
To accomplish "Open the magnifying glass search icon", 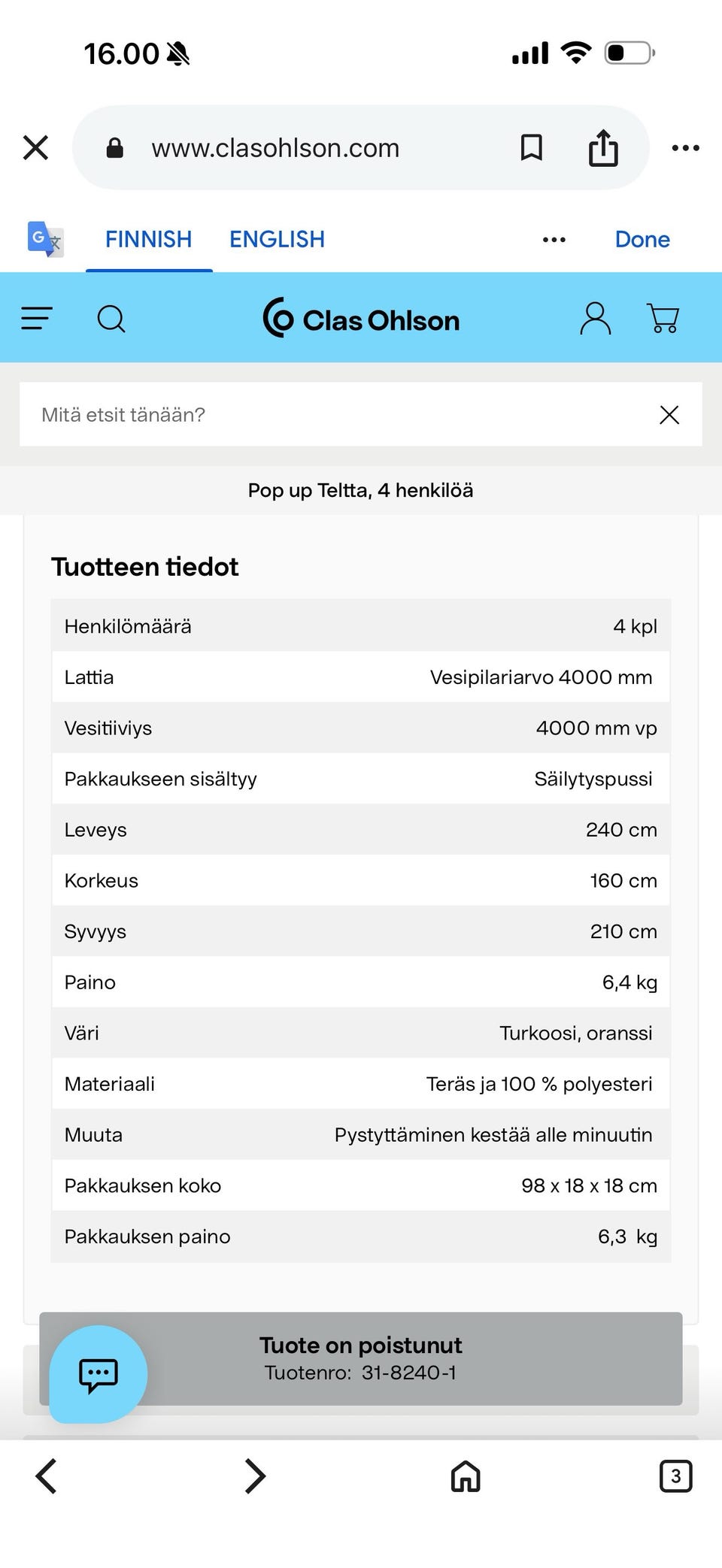I will click(x=111, y=318).
